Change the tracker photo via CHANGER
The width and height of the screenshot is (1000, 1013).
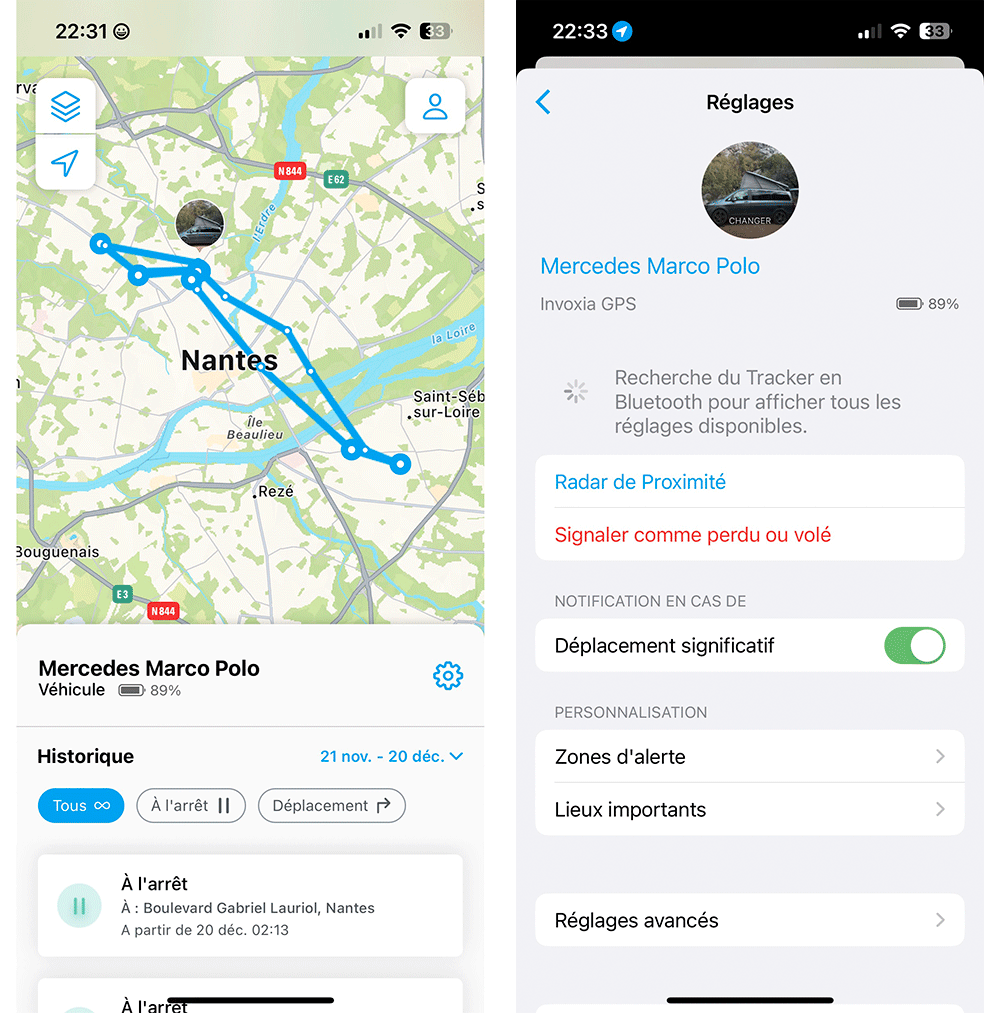750,190
